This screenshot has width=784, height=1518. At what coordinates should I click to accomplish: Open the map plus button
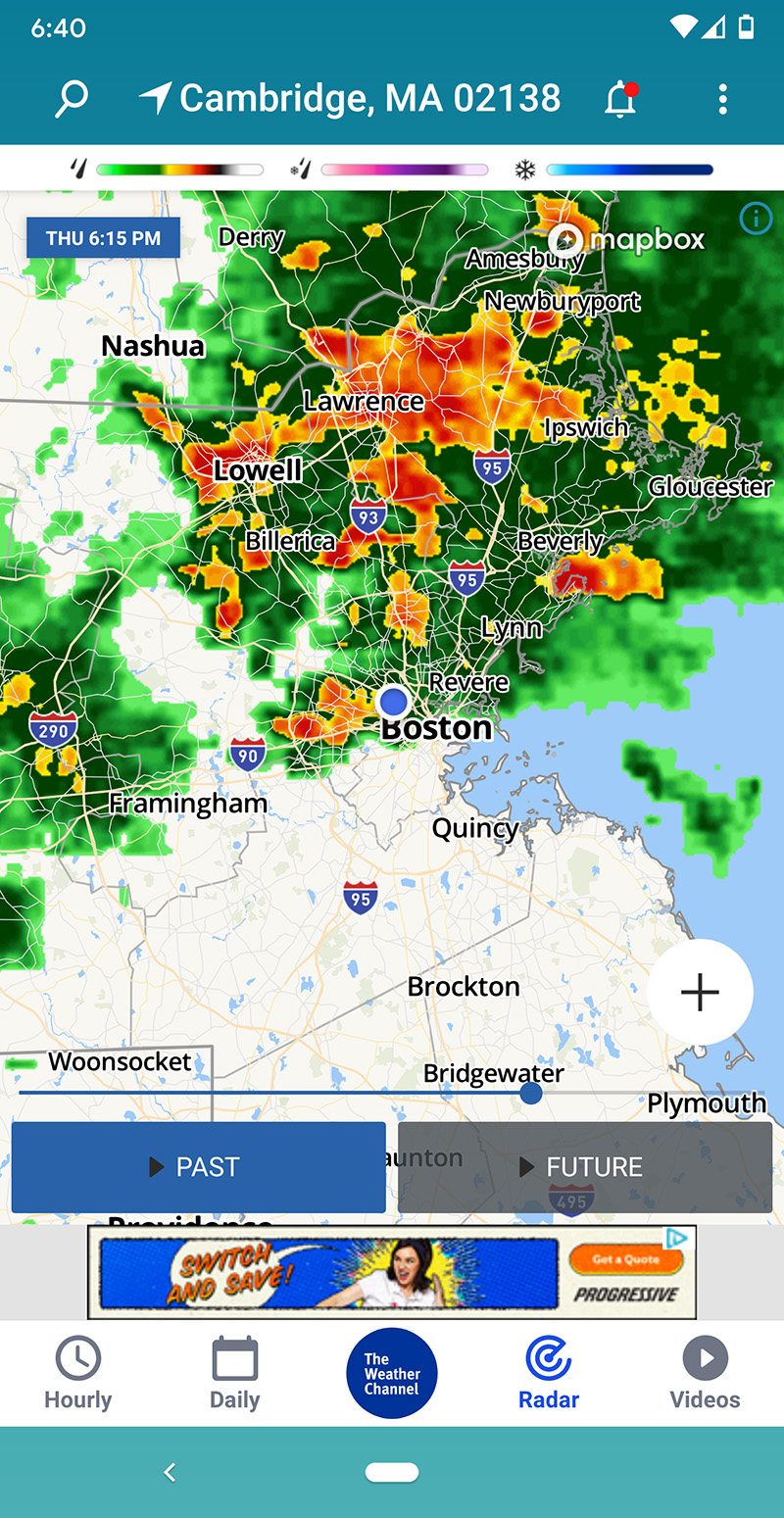700,992
